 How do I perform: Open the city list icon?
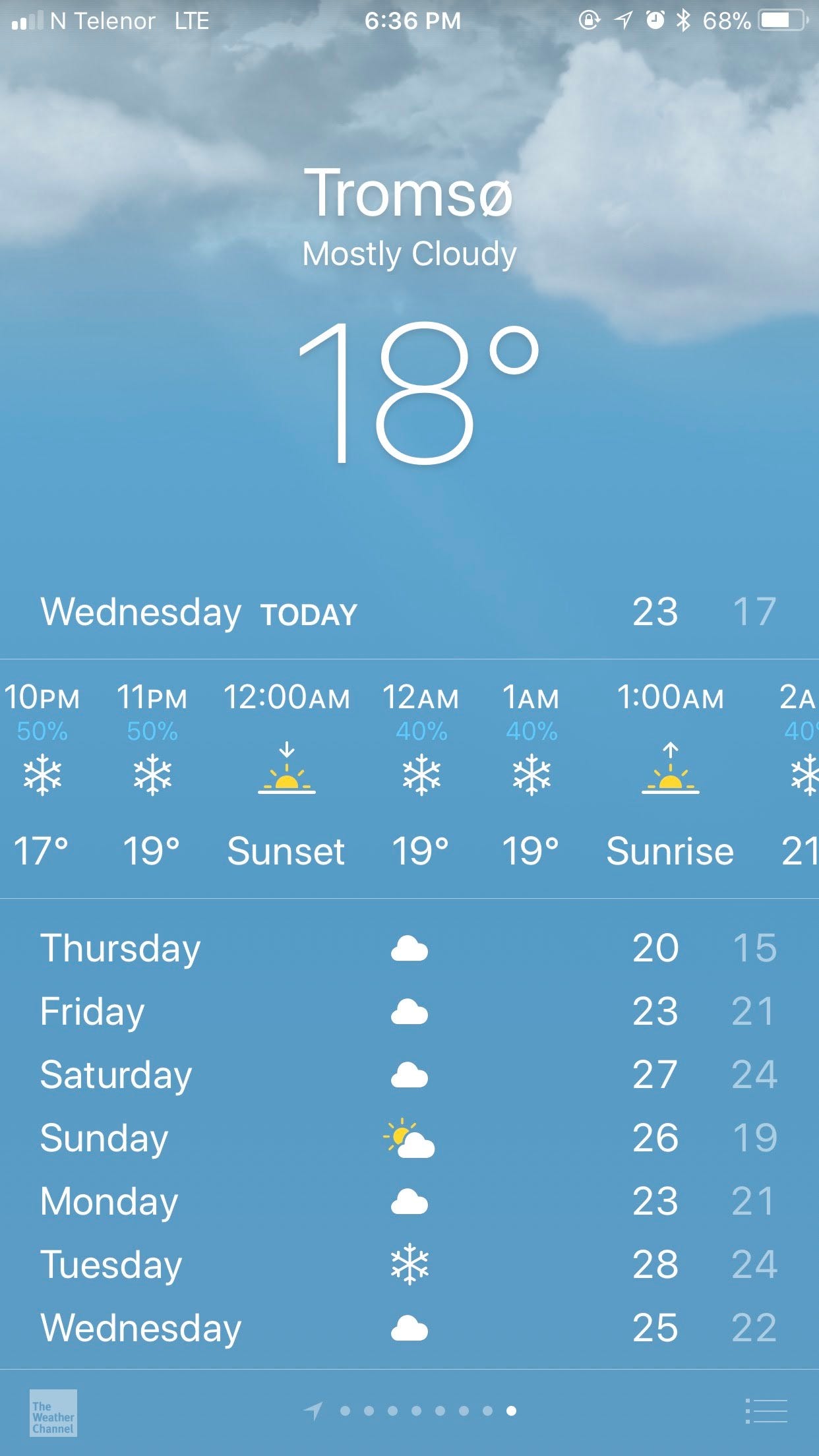[x=766, y=1410]
